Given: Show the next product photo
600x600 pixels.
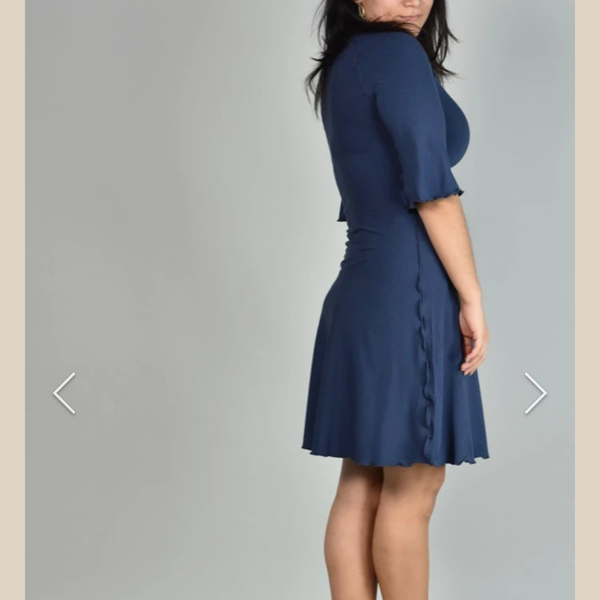Looking at the screenshot, I should (535, 393).
